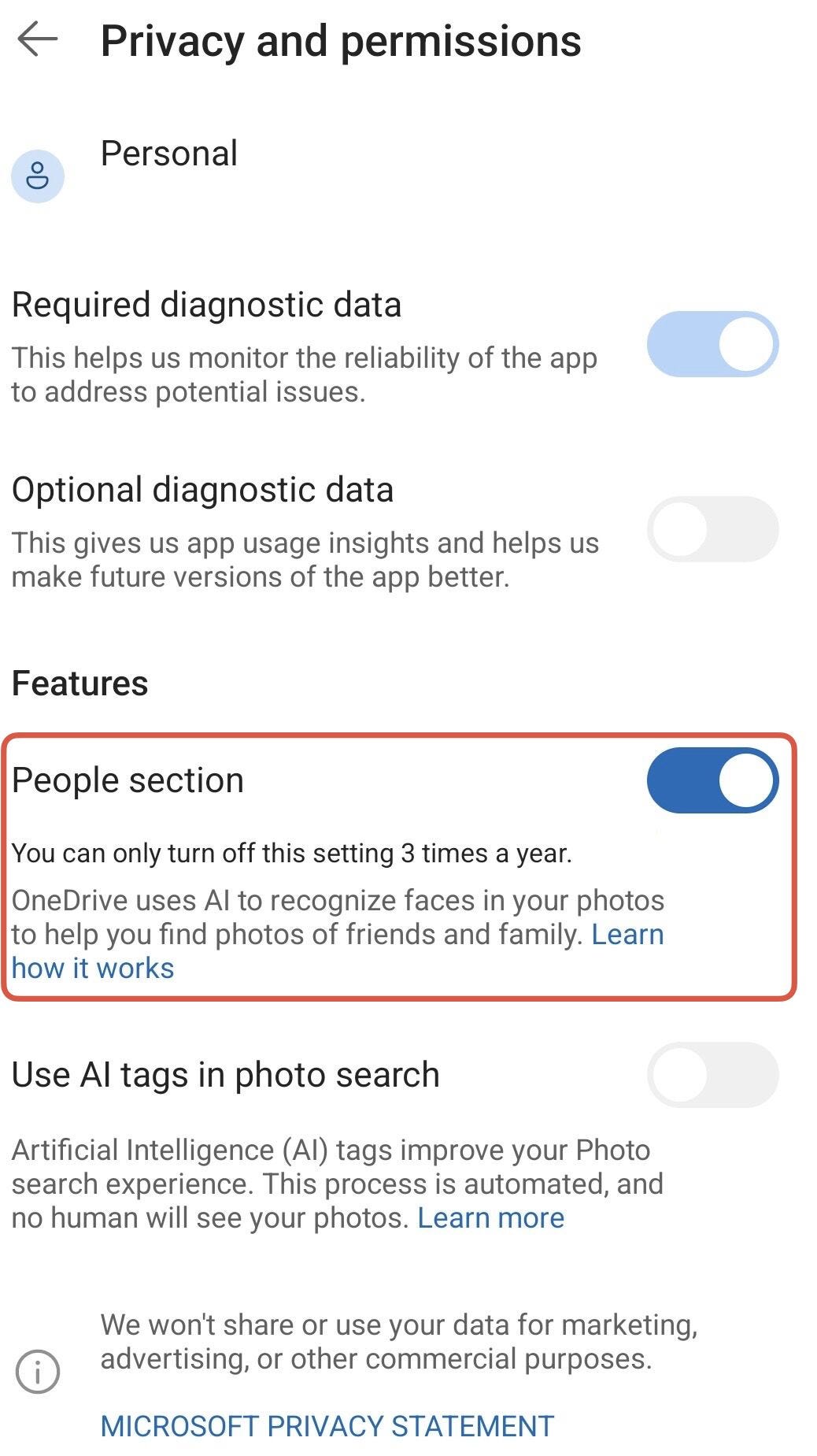
Task: Click the back arrow icon
Action: coord(38,39)
